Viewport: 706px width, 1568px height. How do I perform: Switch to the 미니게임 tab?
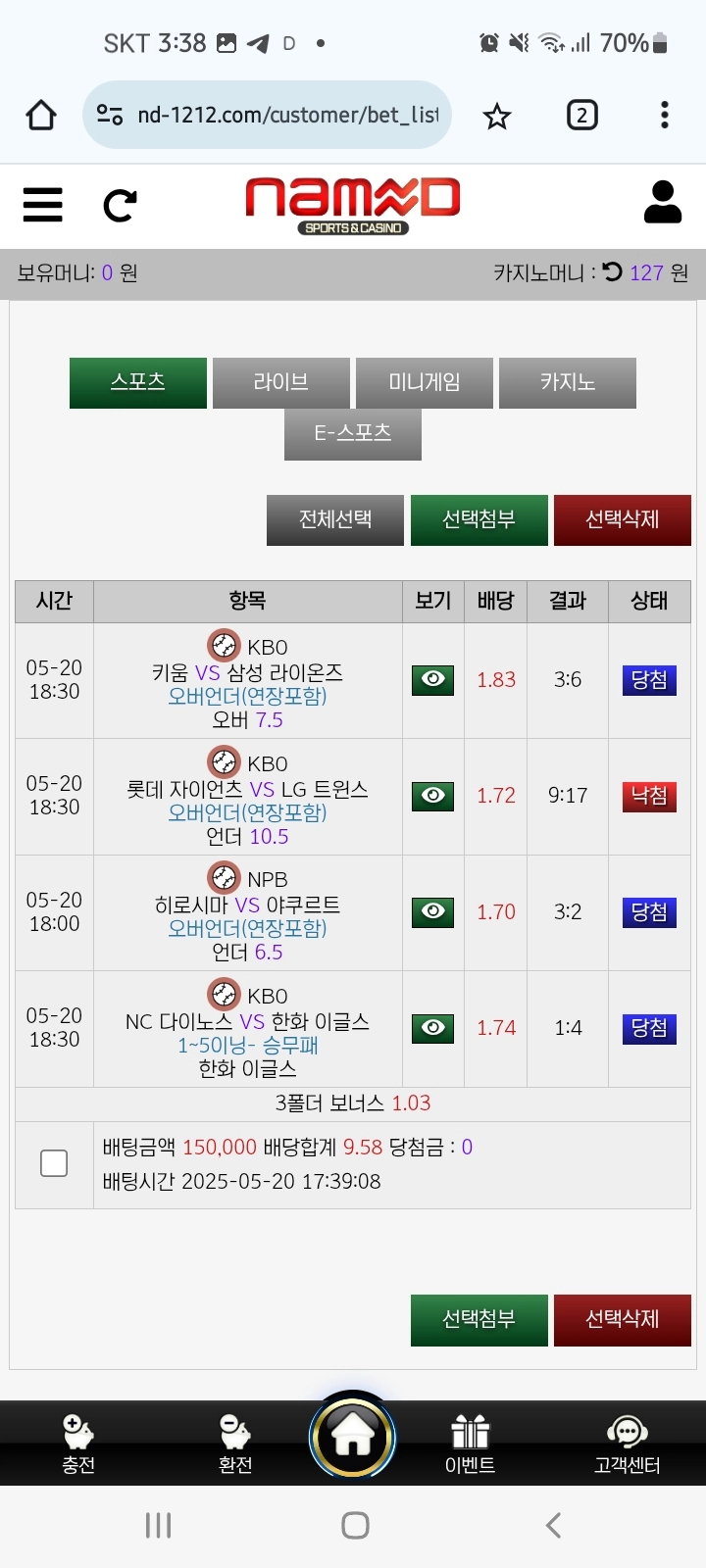(x=425, y=382)
